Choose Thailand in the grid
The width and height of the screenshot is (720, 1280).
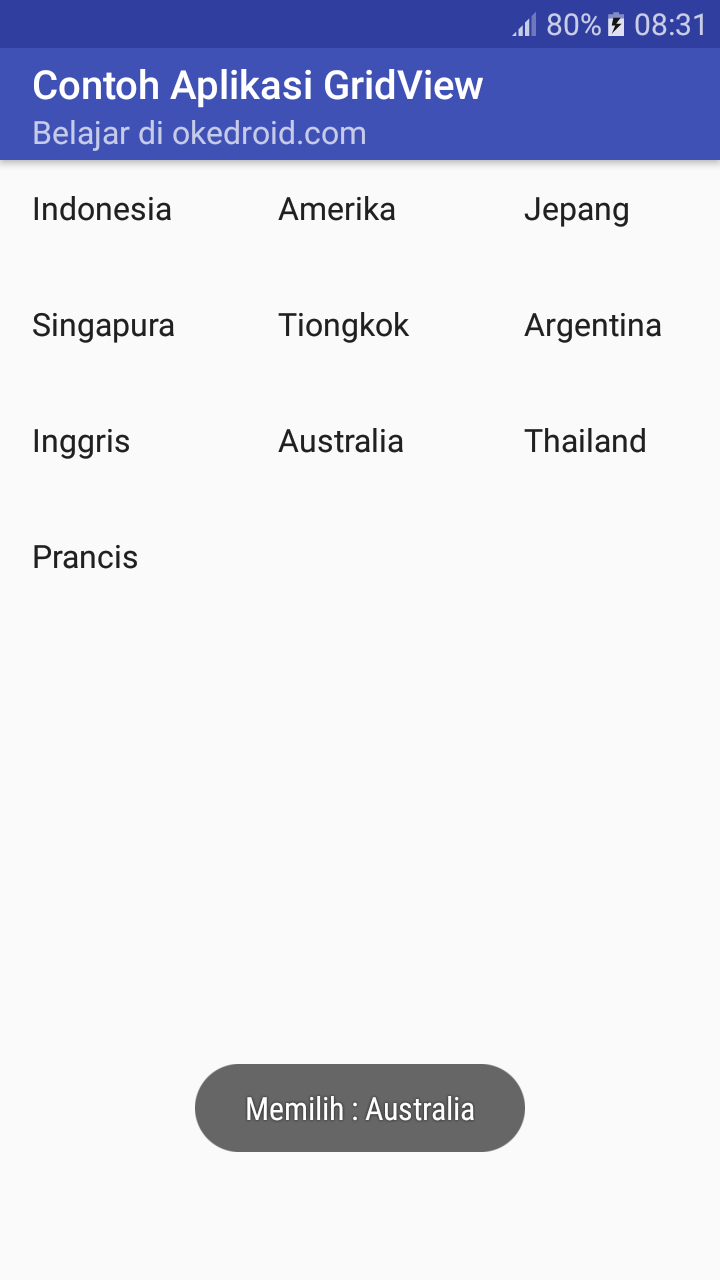pos(585,441)
